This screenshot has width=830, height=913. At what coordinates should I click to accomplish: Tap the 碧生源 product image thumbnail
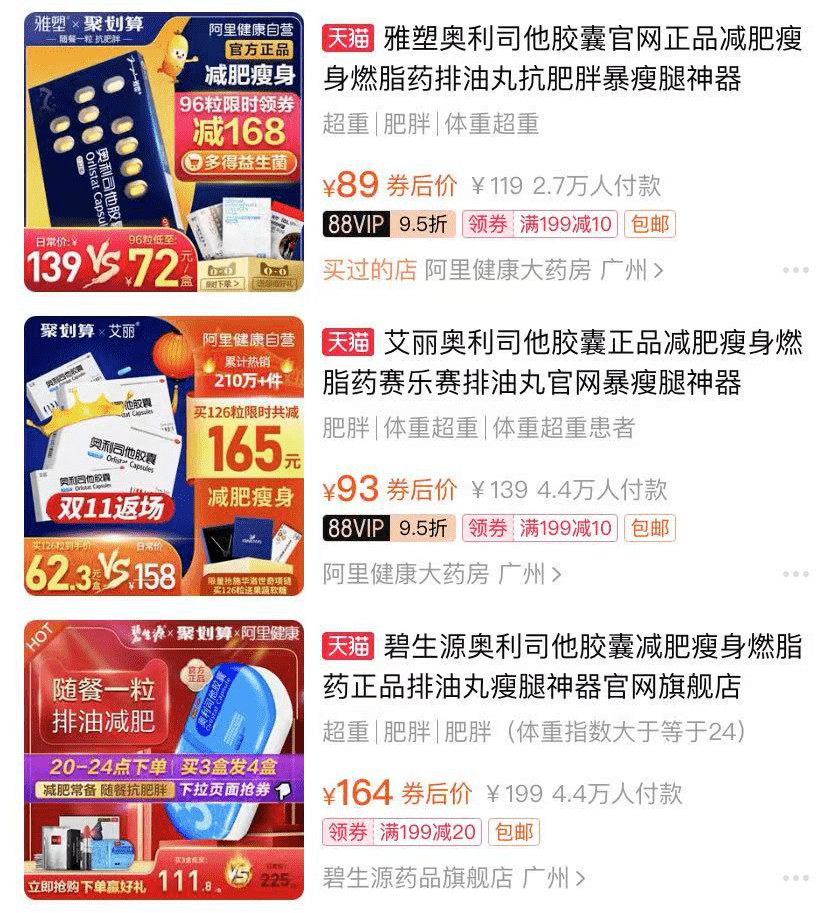164,760
